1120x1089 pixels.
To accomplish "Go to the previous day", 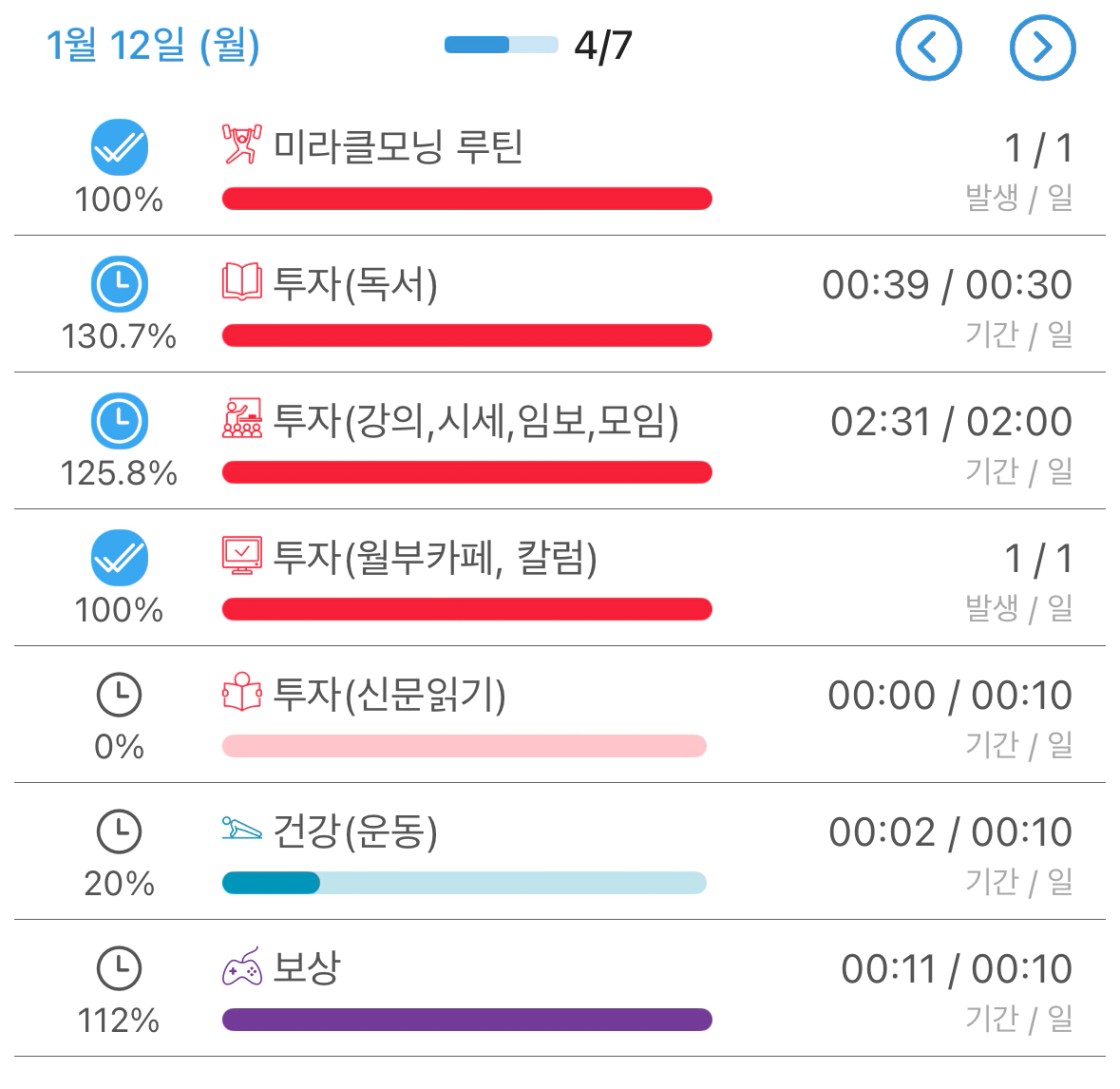I will 928,47.
